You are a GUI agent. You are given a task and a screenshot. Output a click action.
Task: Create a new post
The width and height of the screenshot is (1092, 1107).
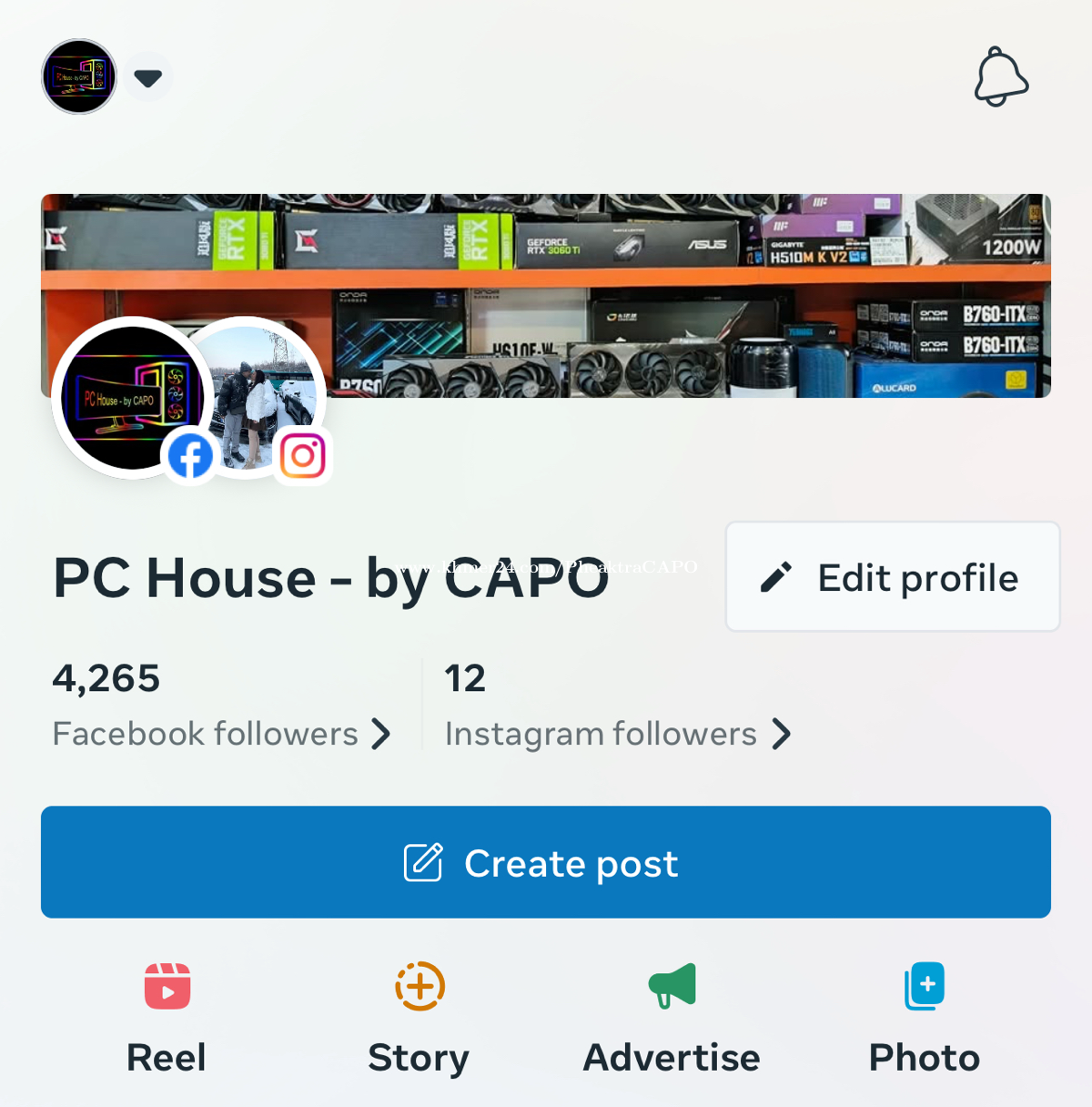[x=546, y=862]
